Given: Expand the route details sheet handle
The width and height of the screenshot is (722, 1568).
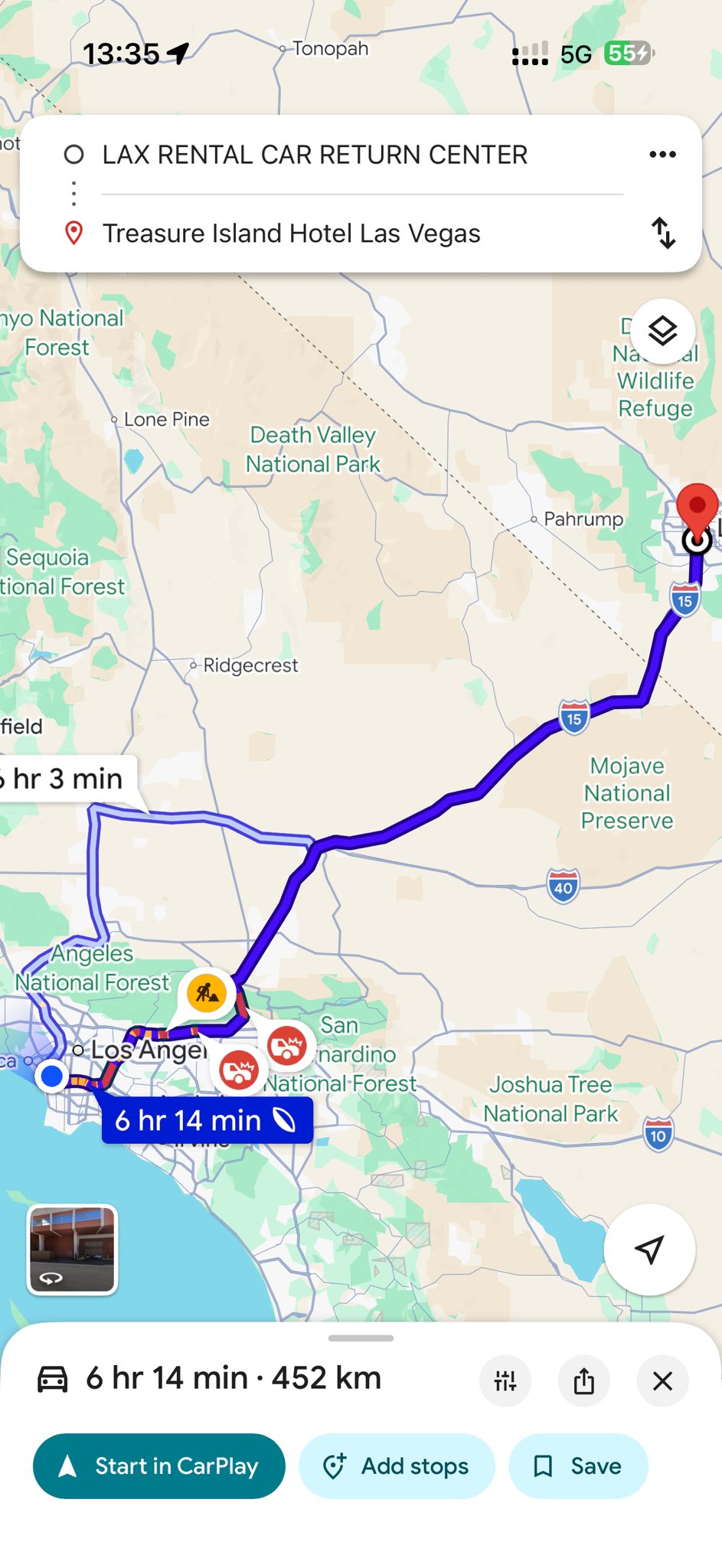Looking at the screenshot, I should pyautogui.click(x=361, y=1338).
